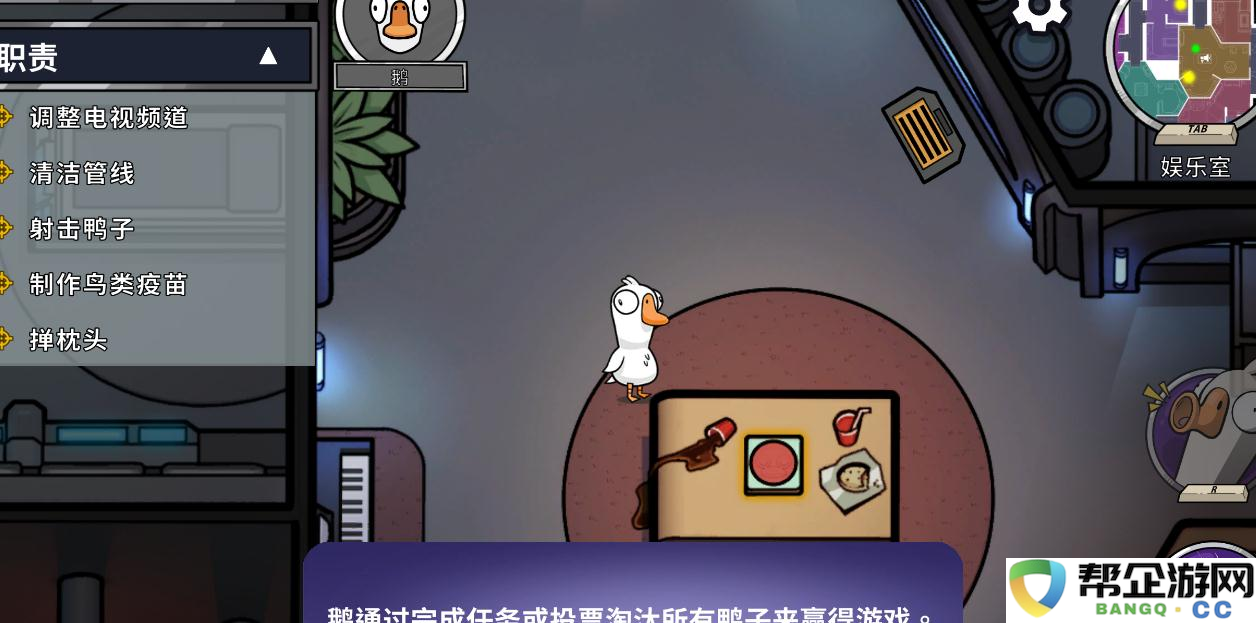Viewport: 1256px width, 623px height.
Task: Open the settings gear icon
Action: [x=1040, y=12]
